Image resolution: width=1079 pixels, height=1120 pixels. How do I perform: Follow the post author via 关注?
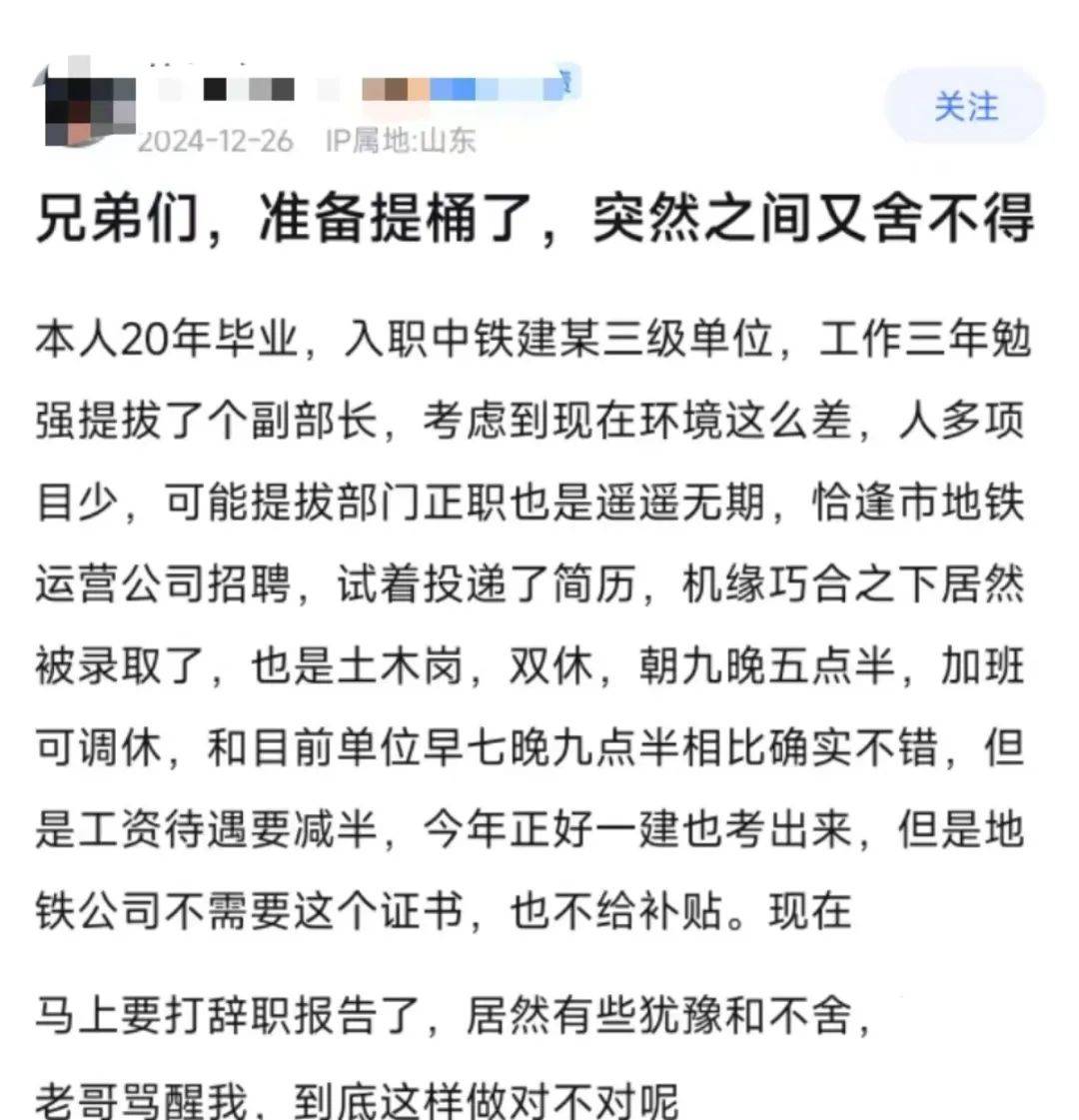pyautogui.click(x=965, y=107)
